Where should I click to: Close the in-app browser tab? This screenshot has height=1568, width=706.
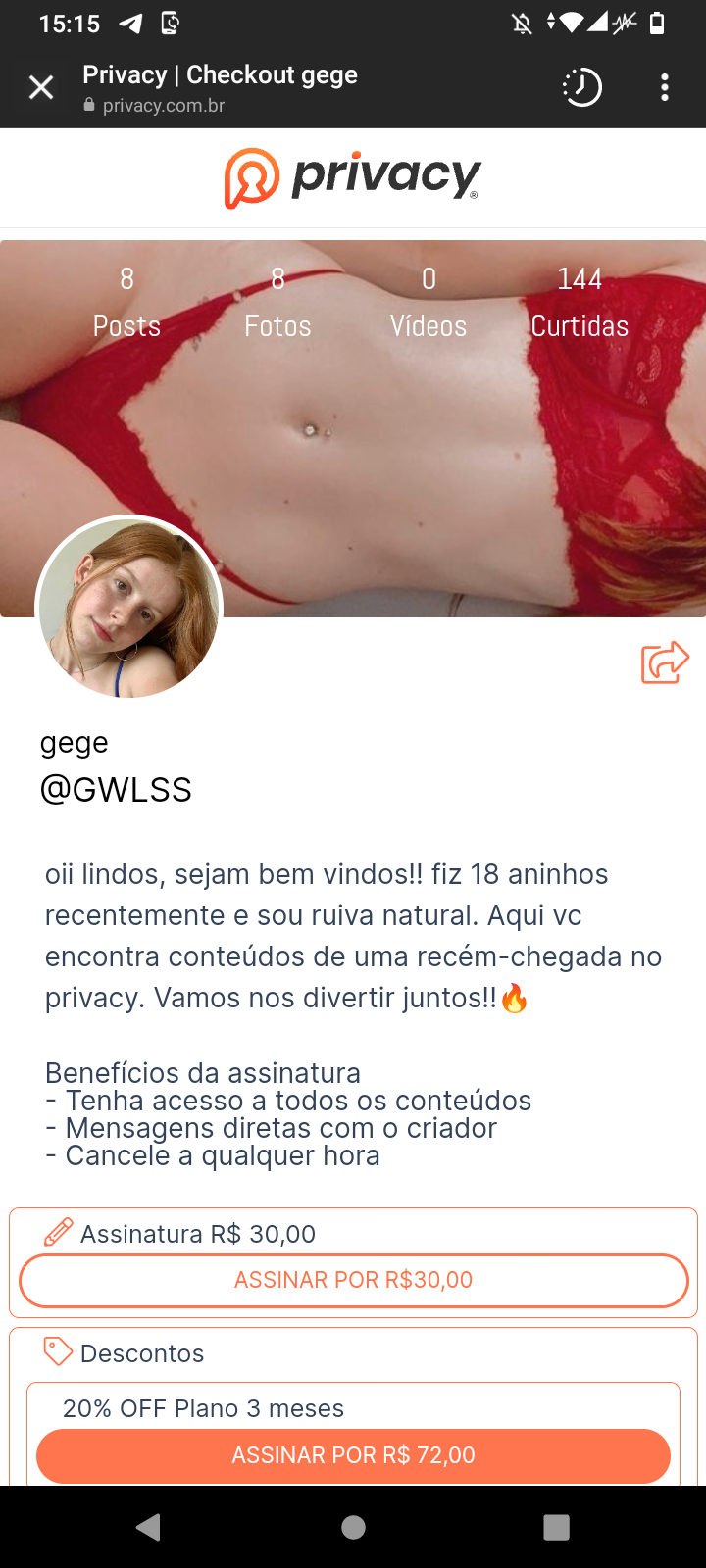[41, 88]
